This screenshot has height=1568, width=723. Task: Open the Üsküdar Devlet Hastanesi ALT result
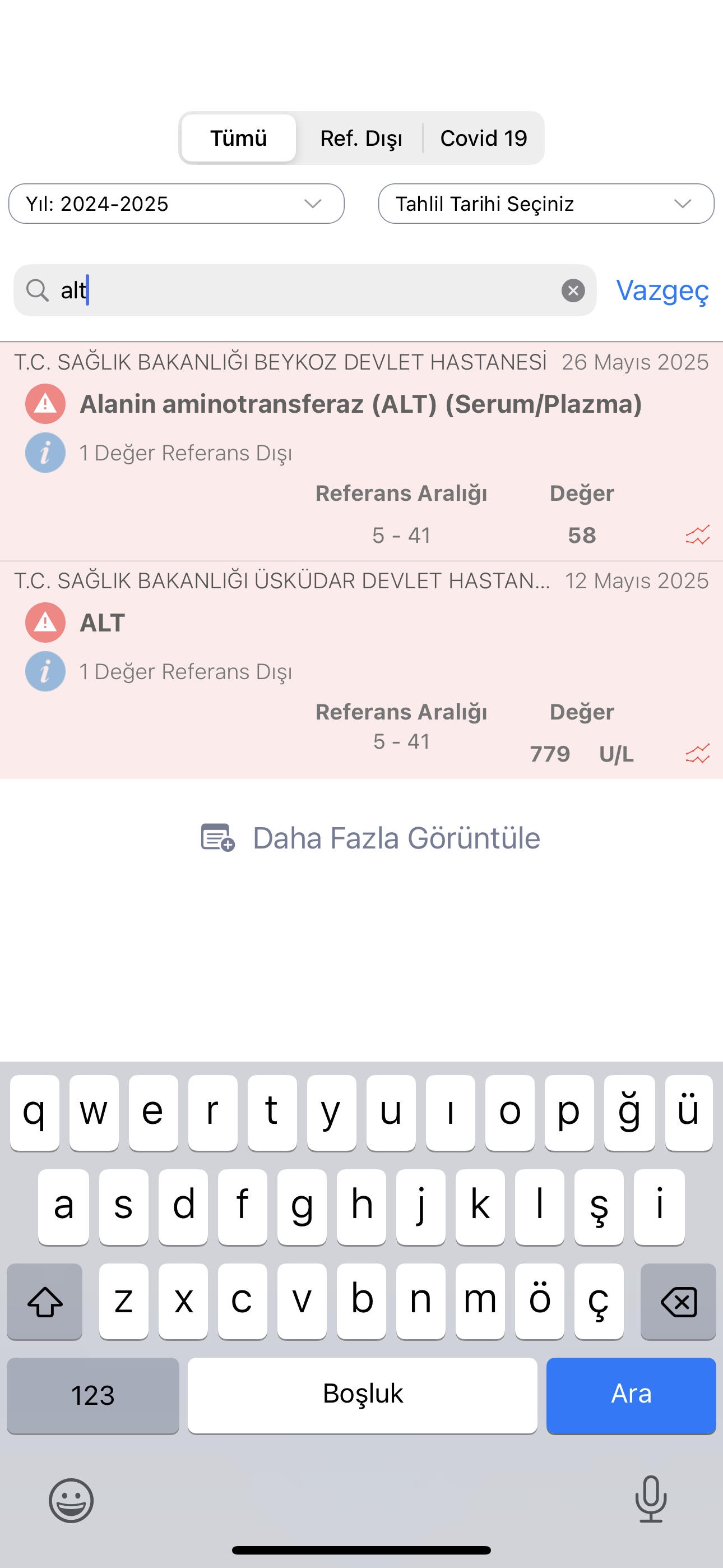tap(361, 670)
